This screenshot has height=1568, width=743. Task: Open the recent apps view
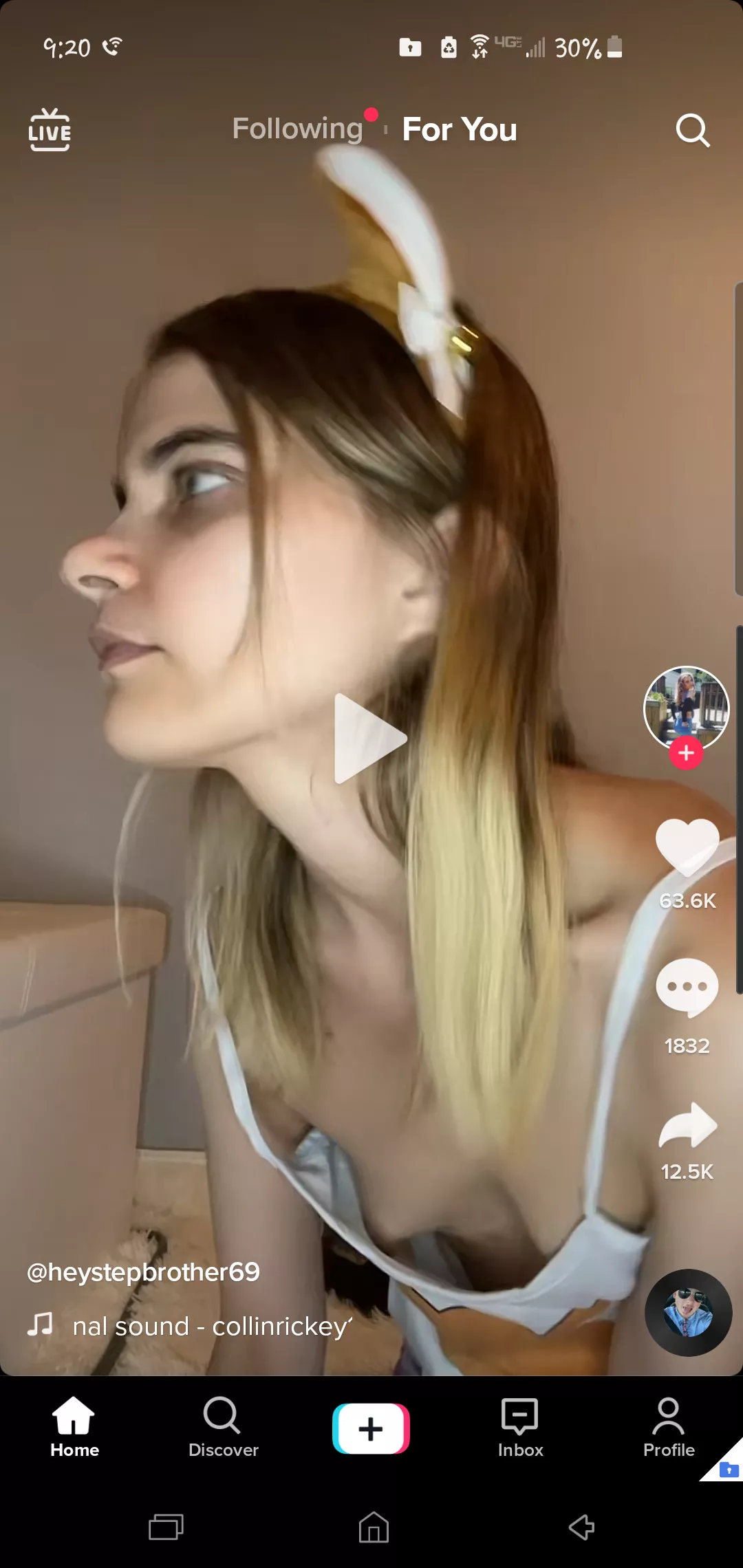click(x=166, y=1527)
